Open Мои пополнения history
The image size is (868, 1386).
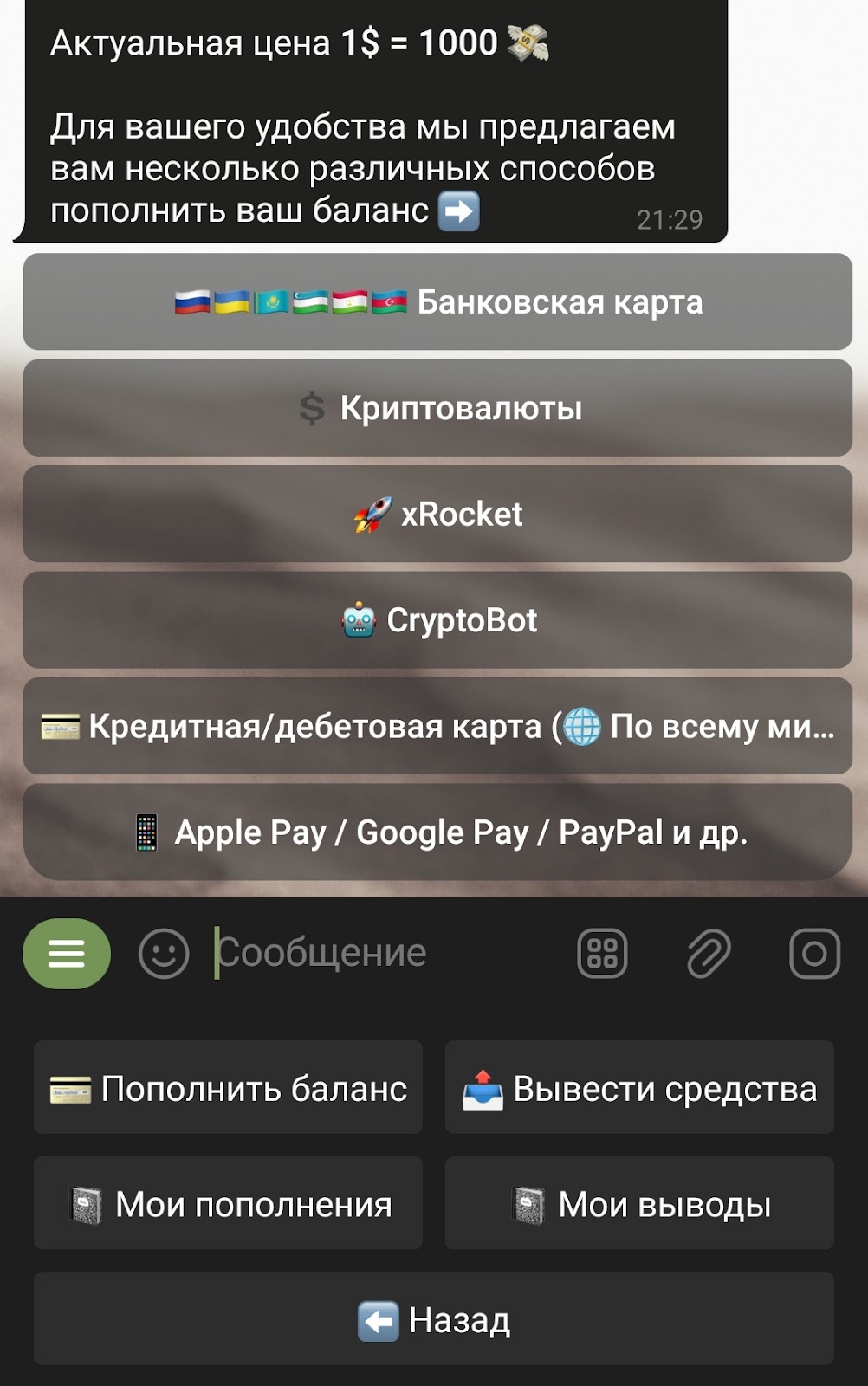click(228, 1203)
